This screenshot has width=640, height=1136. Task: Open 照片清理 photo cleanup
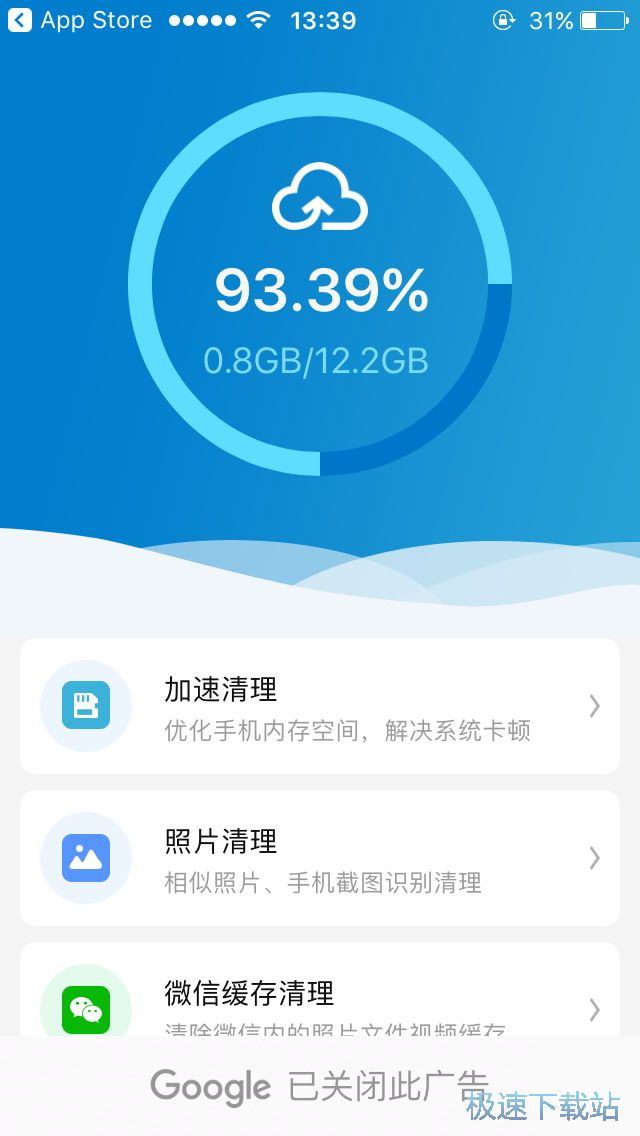(320, 858)
